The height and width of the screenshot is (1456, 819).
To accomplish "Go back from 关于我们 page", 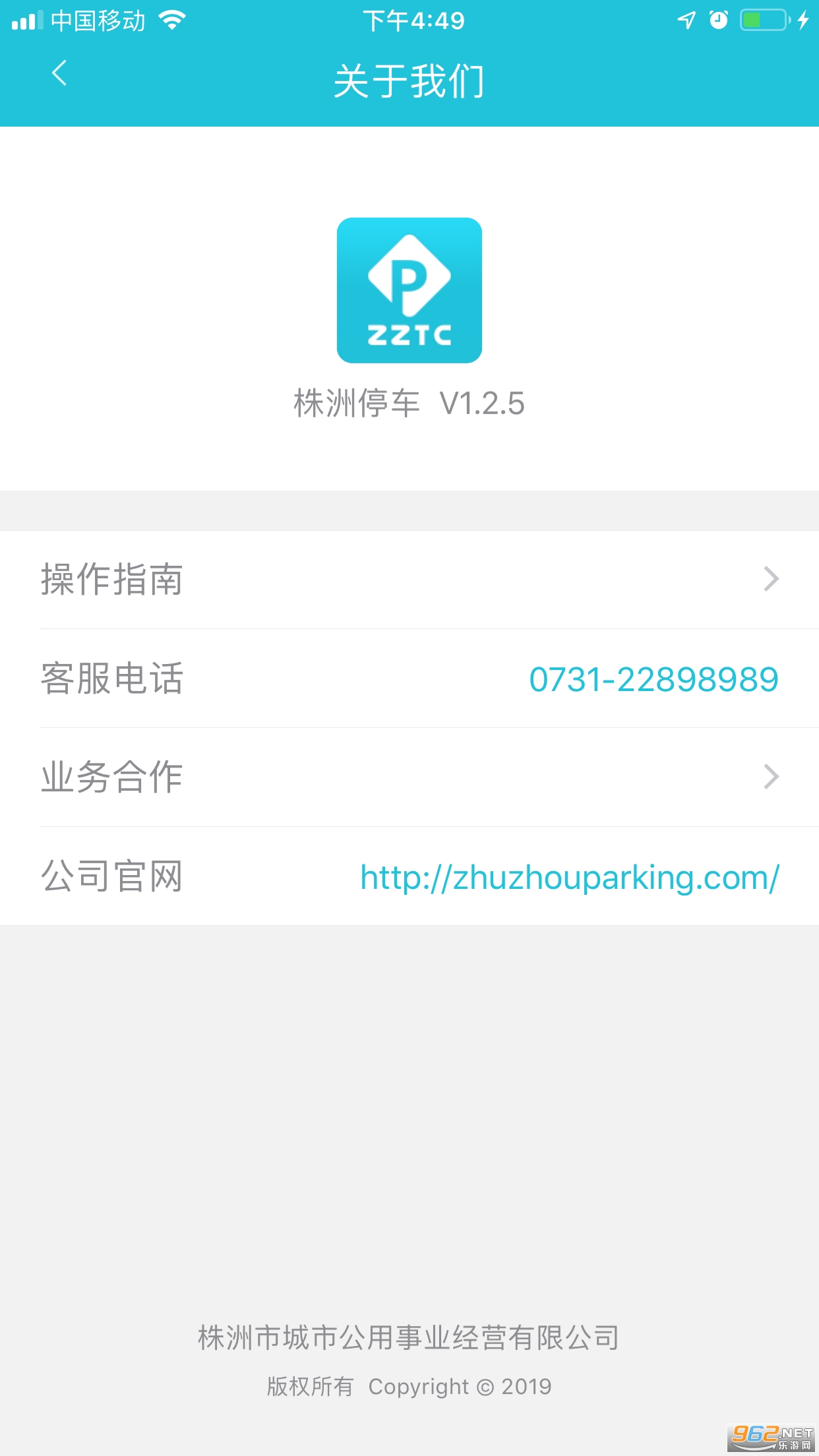I will click(59, 73).
